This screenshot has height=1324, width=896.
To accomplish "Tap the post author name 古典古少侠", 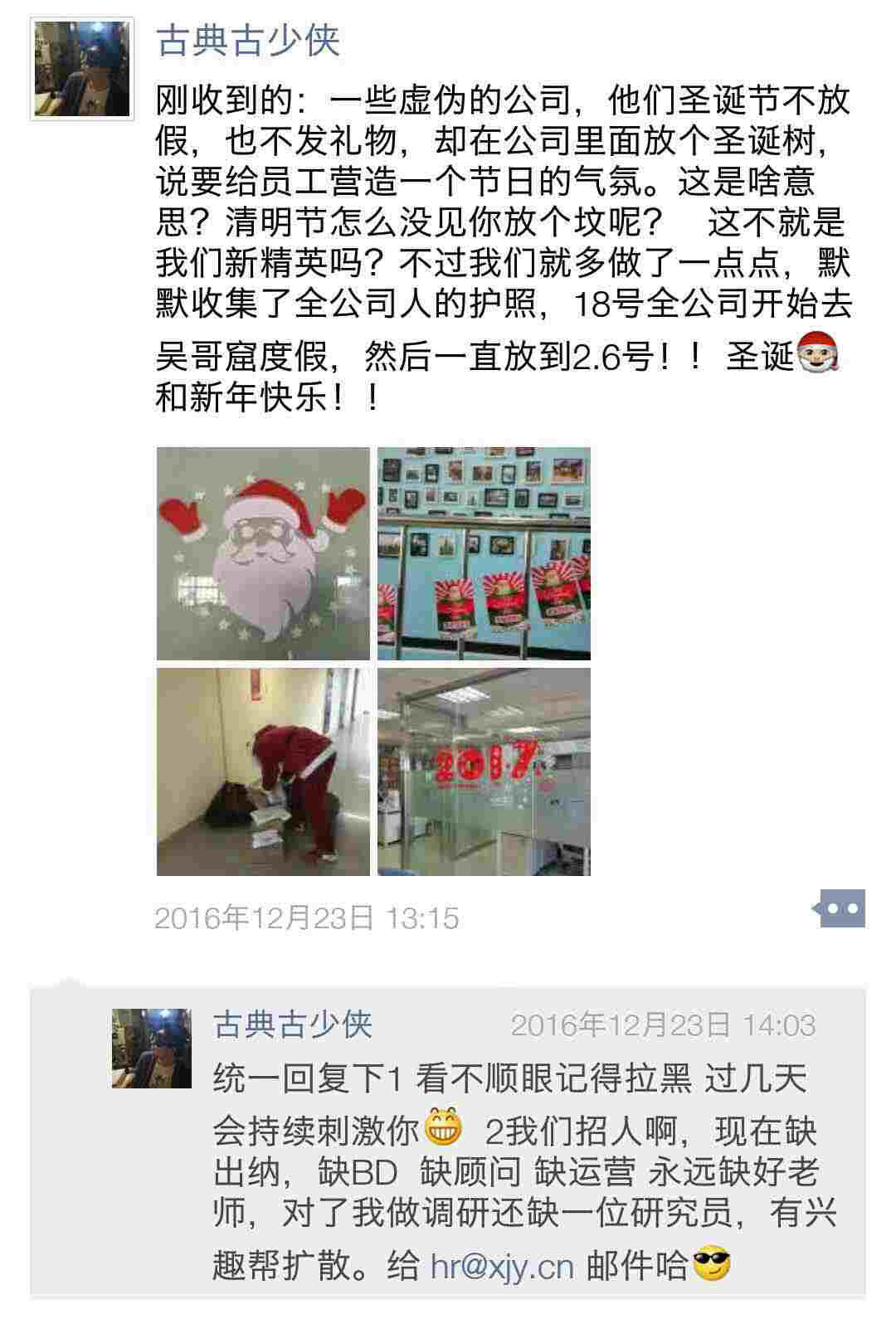I will coord(248,41).
